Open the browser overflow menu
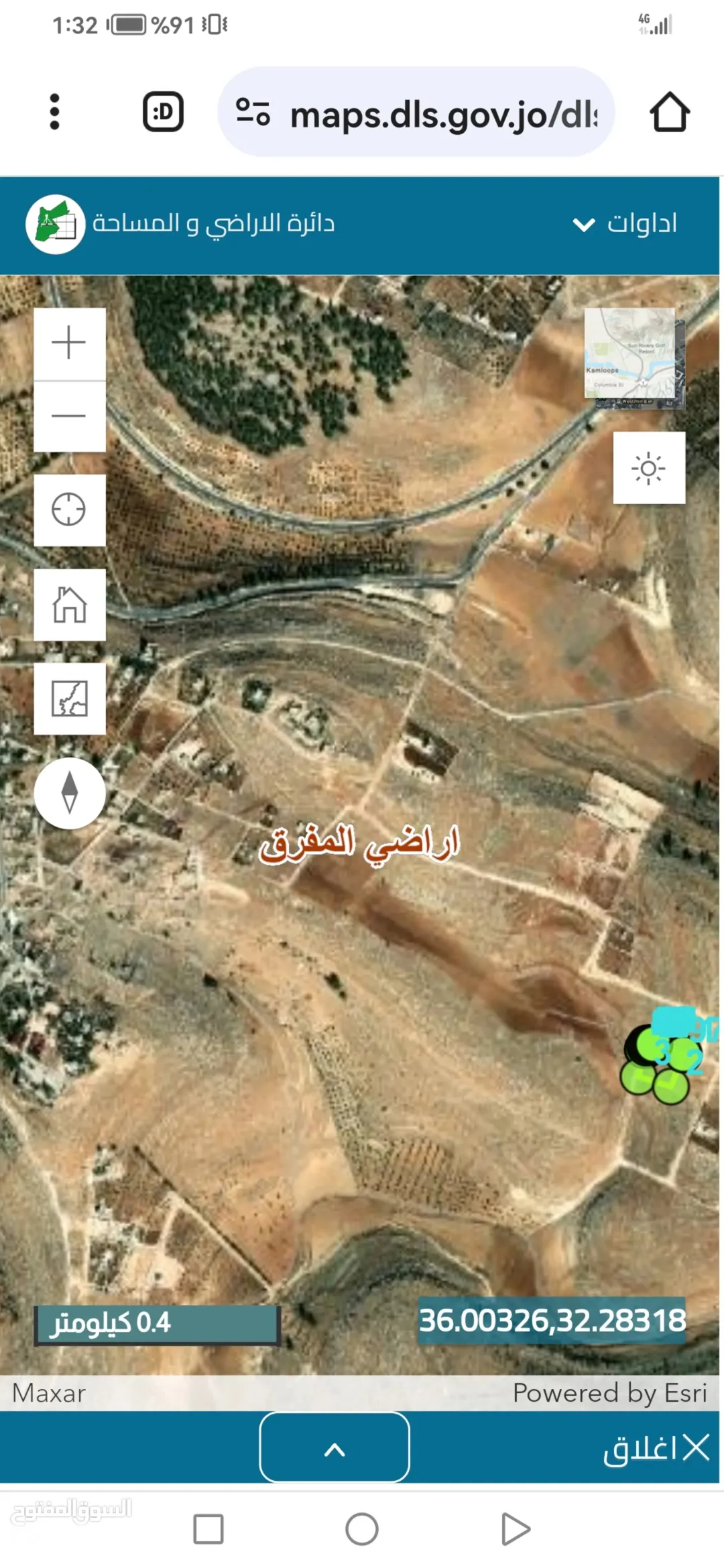 pos(55,112)
